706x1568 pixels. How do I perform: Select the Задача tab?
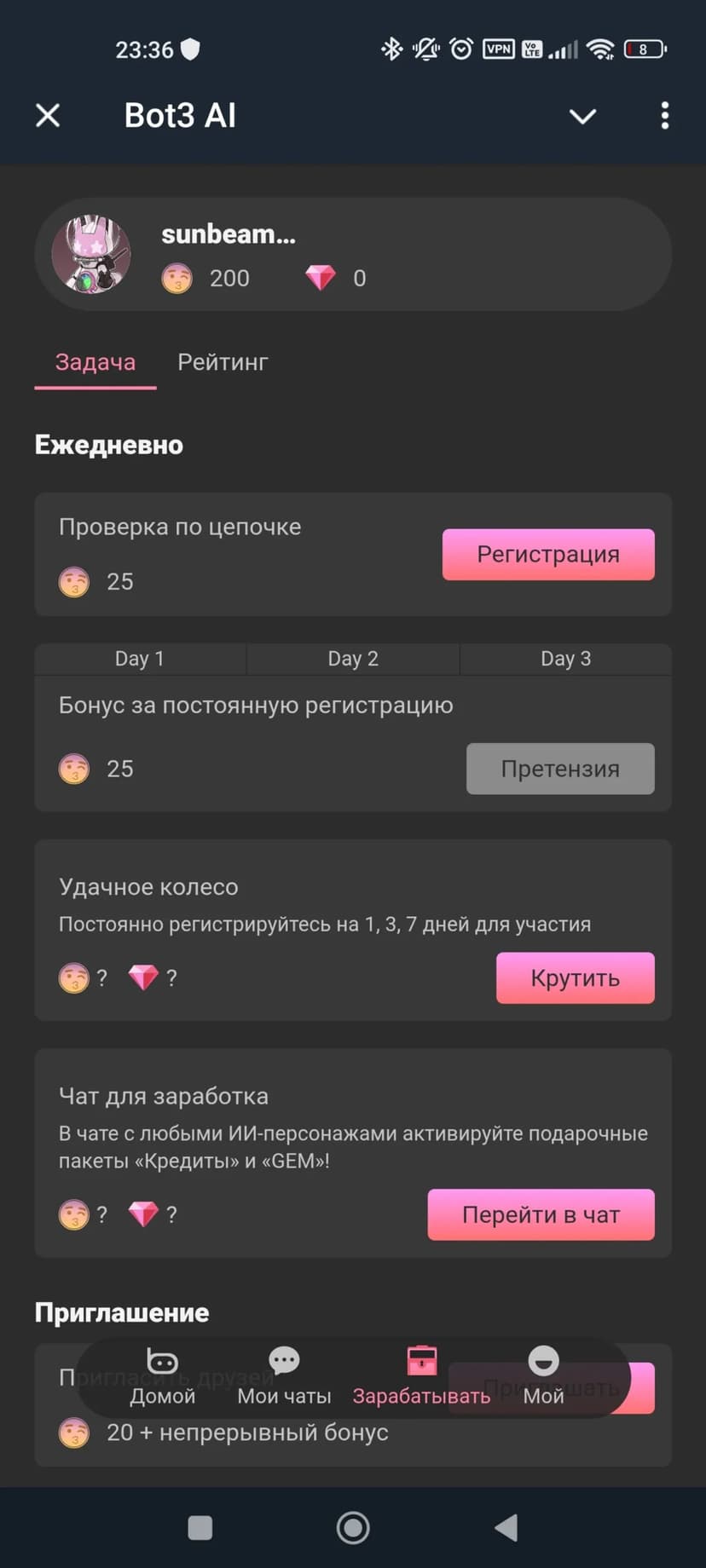click(95, 362)
